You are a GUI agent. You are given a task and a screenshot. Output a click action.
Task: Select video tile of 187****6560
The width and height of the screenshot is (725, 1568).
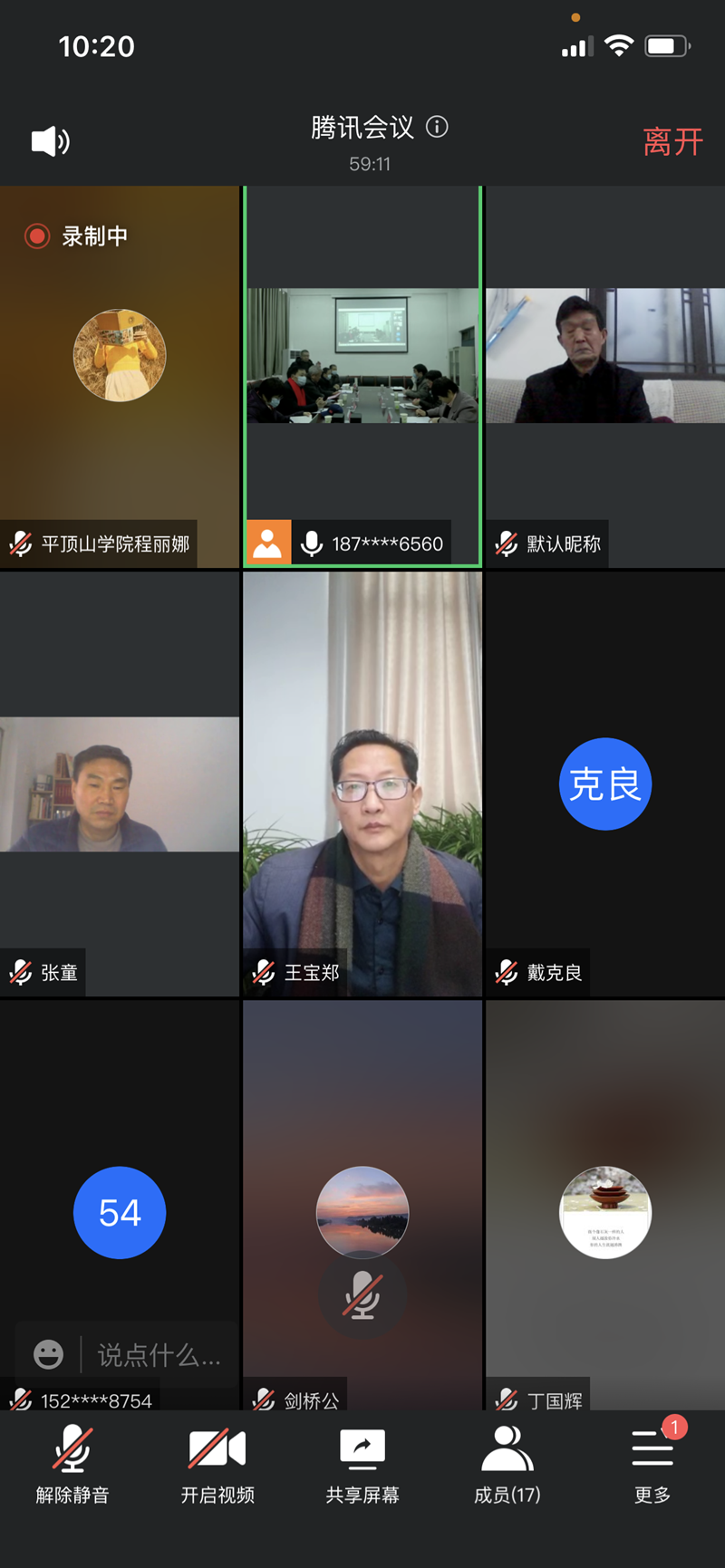(x=362, y=376)
